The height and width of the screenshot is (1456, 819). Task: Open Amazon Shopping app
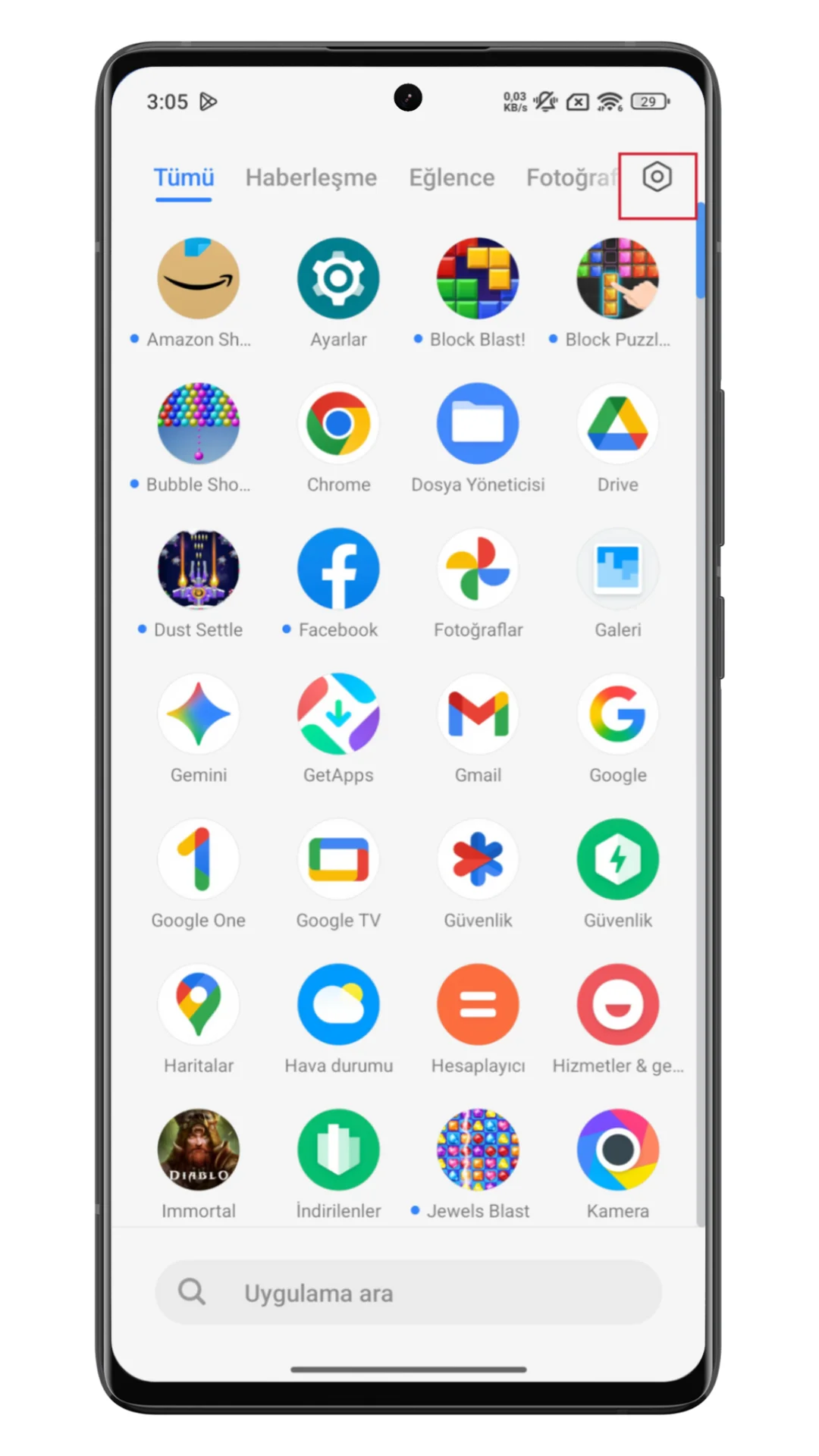pos(199,279)
